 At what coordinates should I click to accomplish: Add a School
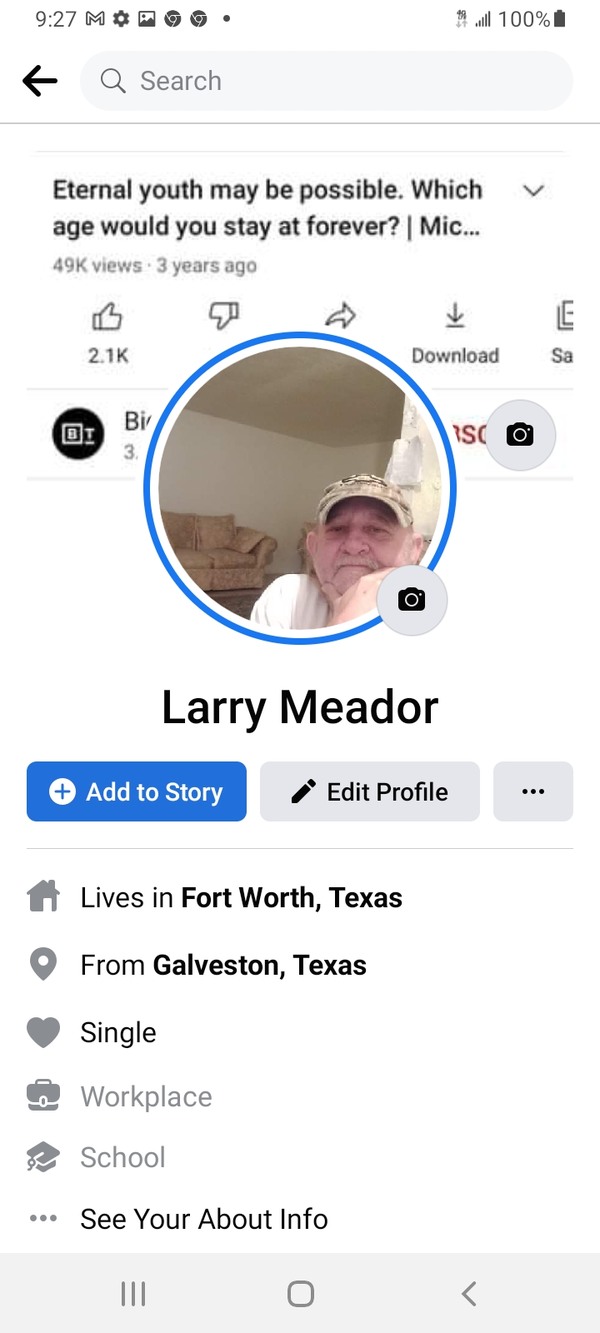(x=123, y=1157)
